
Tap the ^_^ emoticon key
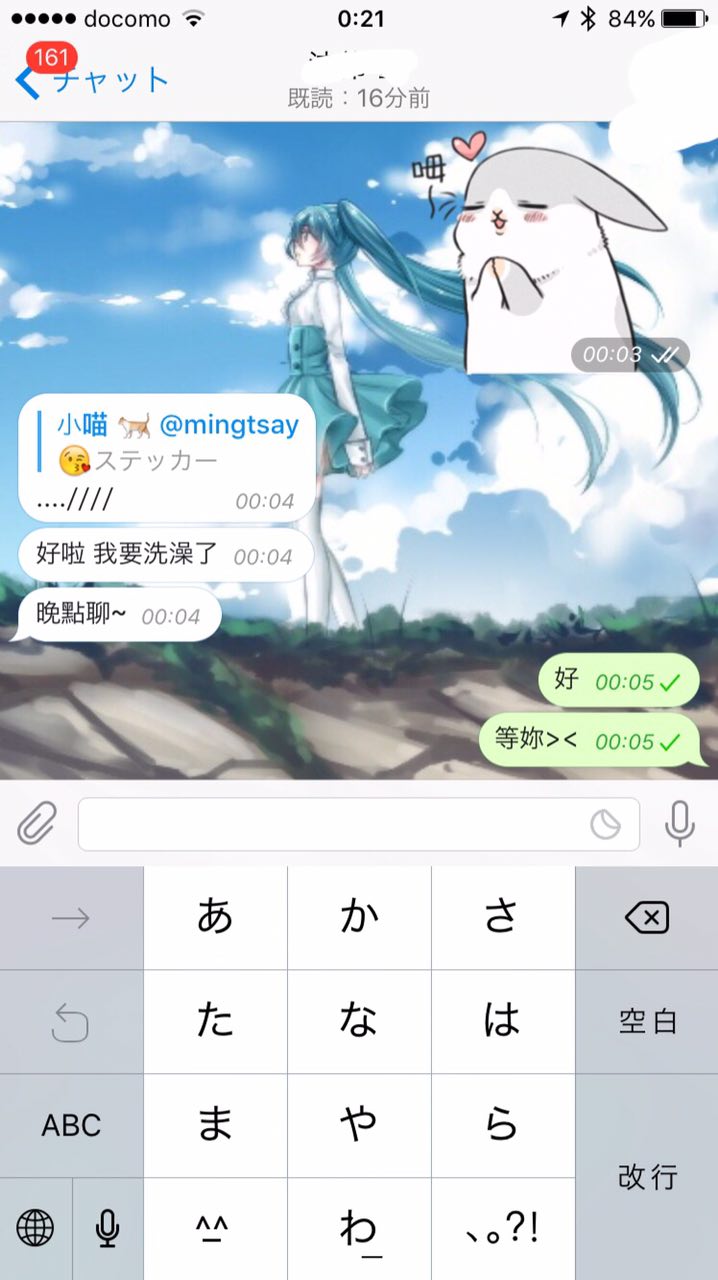pyautogui.click(x=215, y=1228)
